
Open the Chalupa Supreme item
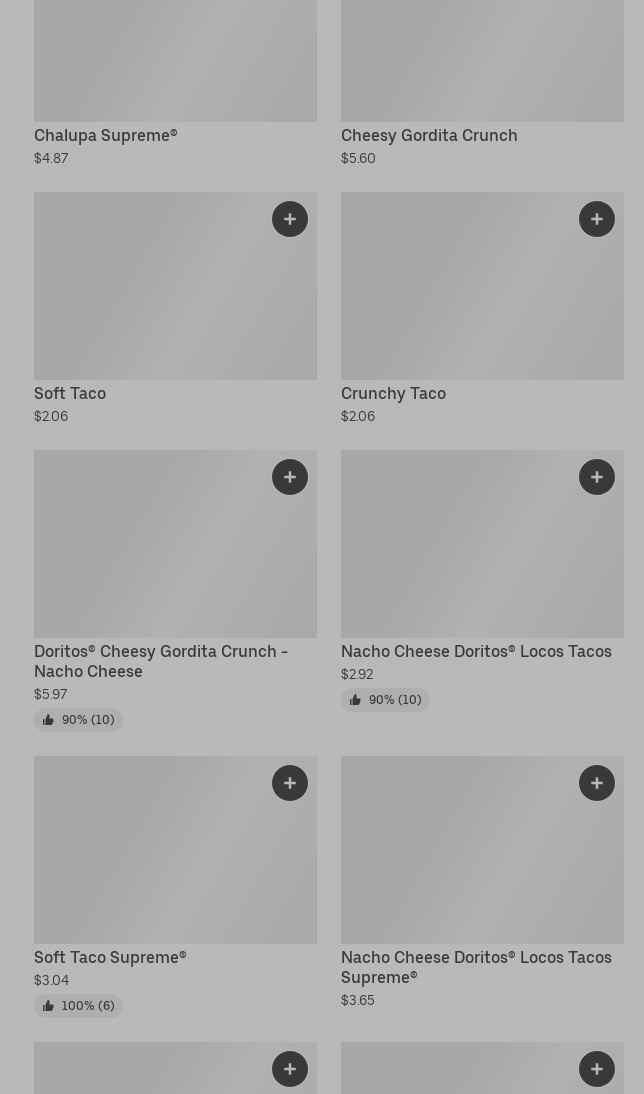105,136
